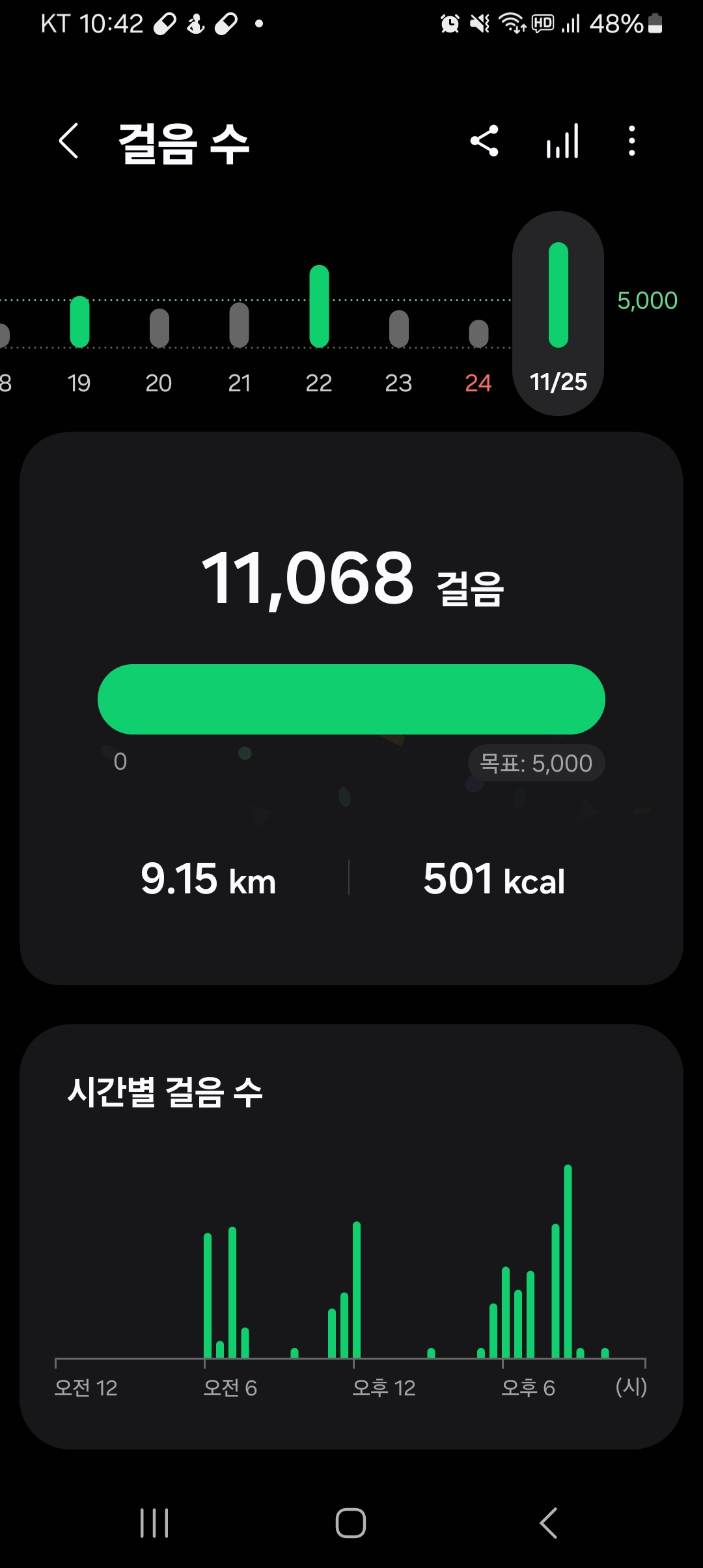Tap the 목표: 5,000 goal chip
The height and width of the screenshot is (1568, 703).
tap(536, 763)
